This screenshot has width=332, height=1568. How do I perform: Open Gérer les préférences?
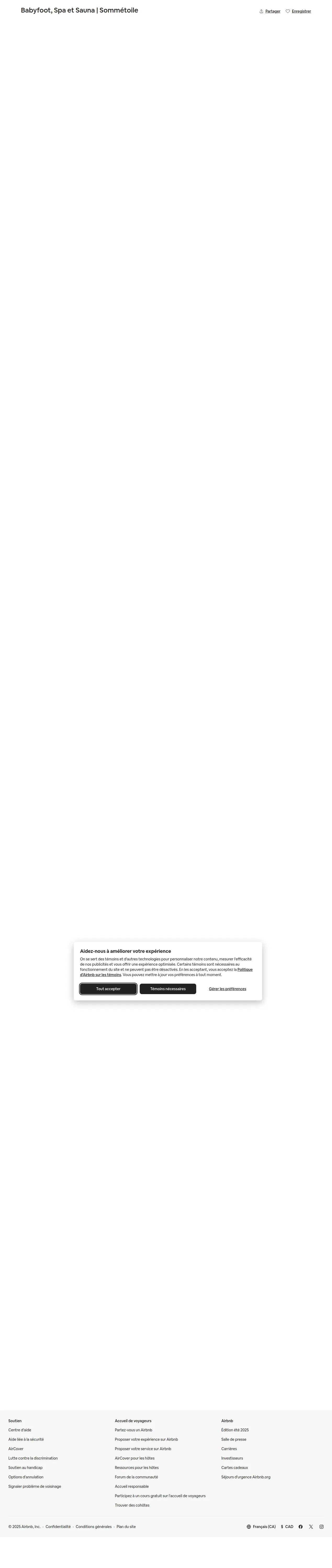(x=228, y=989)
